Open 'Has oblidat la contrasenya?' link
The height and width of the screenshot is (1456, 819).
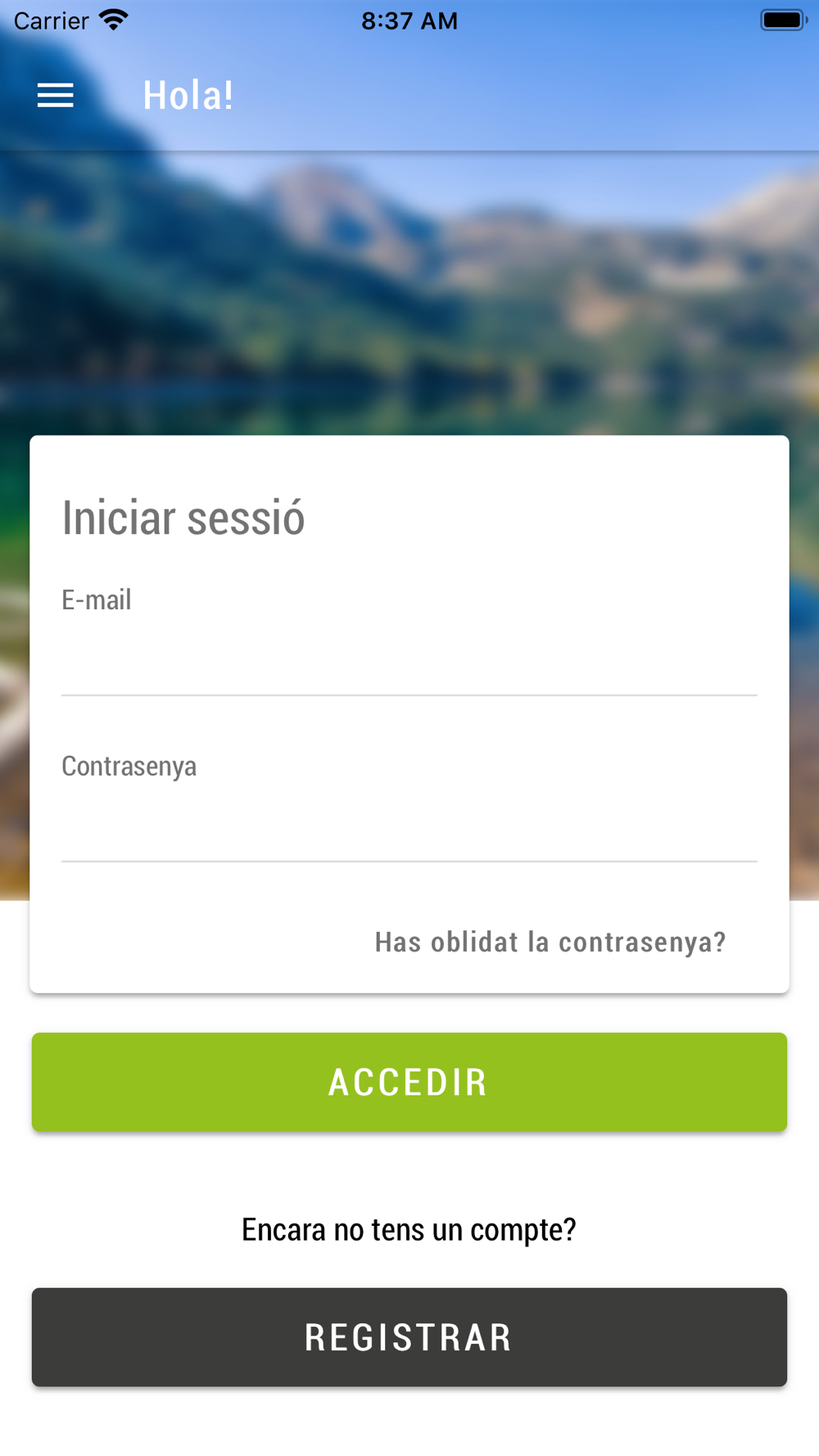(x=550, y=943)
